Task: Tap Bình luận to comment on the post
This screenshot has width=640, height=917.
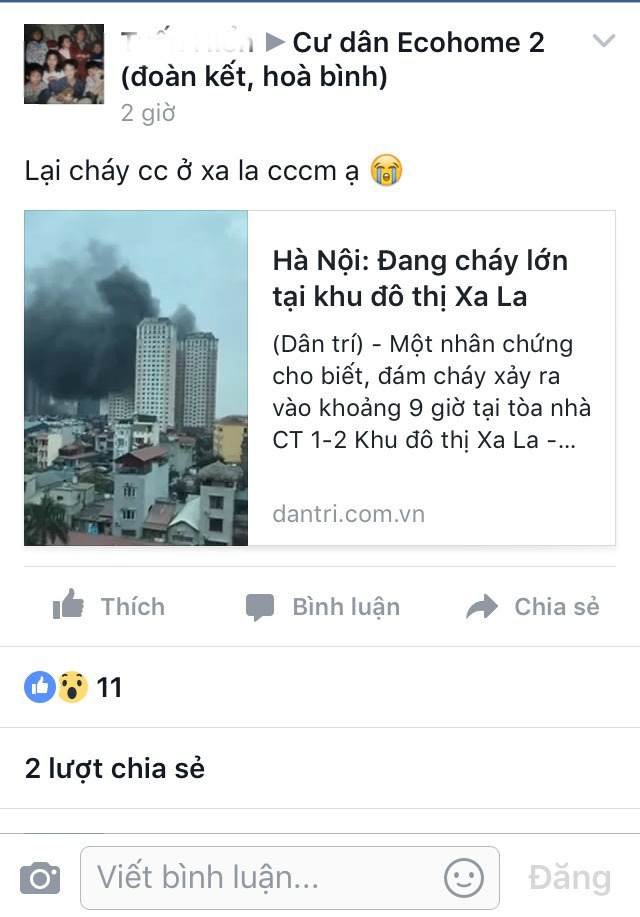Action: [x=323, y=606]
